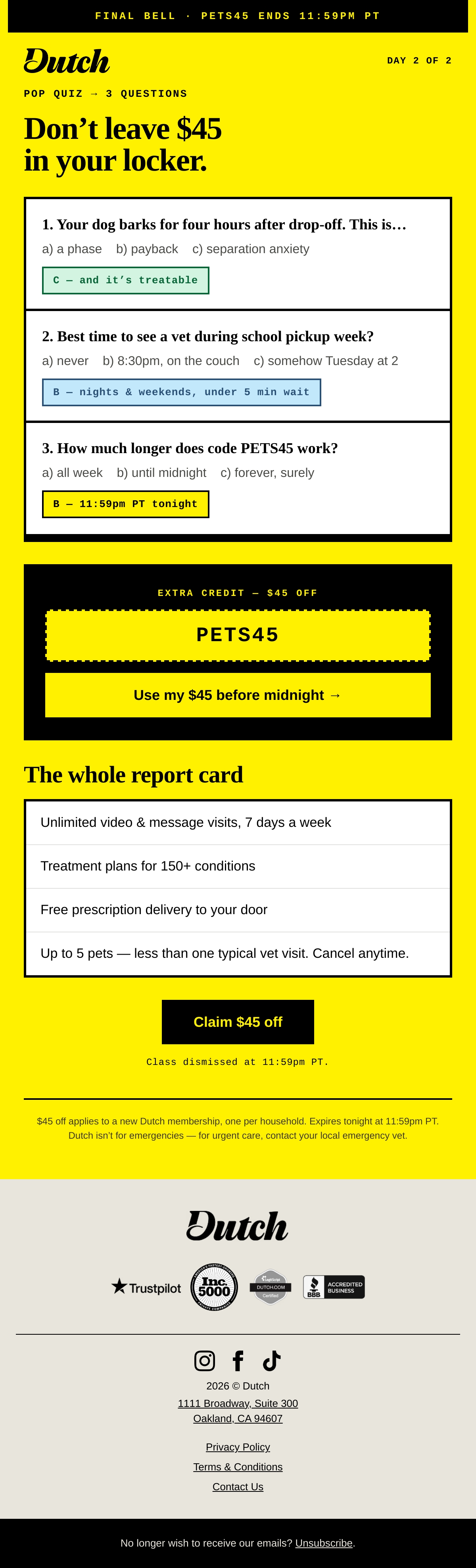Tap 'Use my $45 before midnight' button
476x1568 pixels.
pyautogui.click(x=238, y=694)
